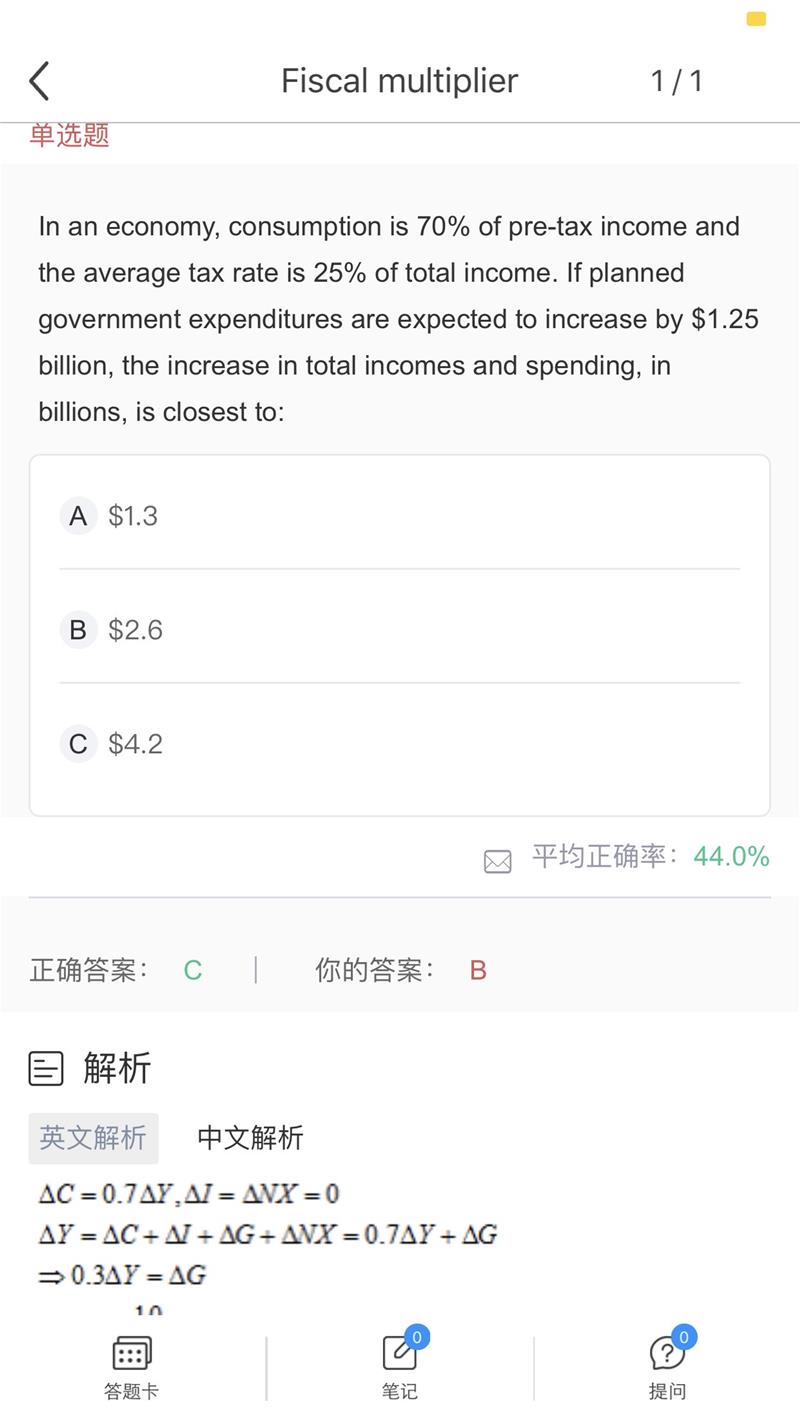Open 提问 to ask a question
Image resolution: width=800 pixels, height=1422 pixels.
pyautogui.click(x=667, y=1366)
